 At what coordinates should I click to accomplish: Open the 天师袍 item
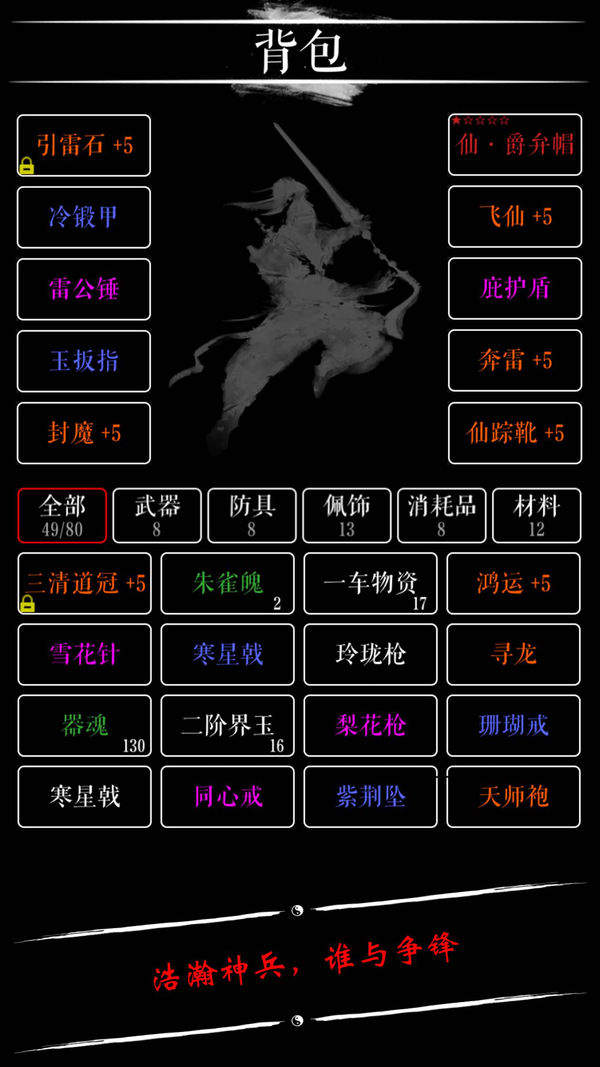point(514,797)
